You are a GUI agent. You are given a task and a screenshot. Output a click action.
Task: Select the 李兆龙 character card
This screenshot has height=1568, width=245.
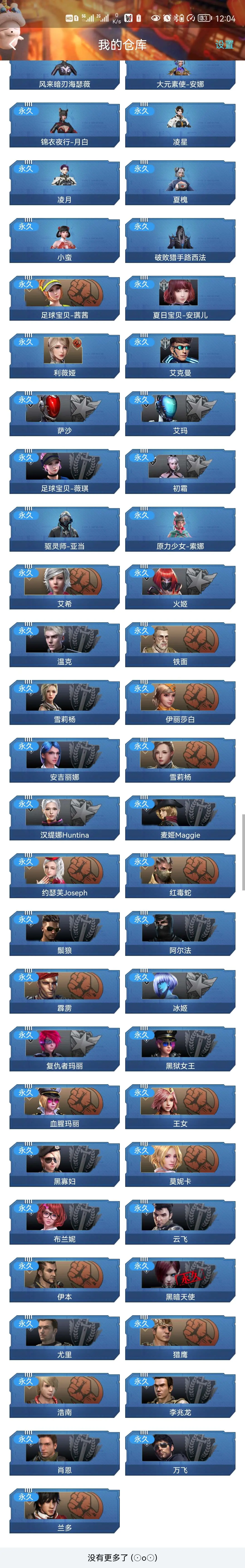coord(180,1395)
